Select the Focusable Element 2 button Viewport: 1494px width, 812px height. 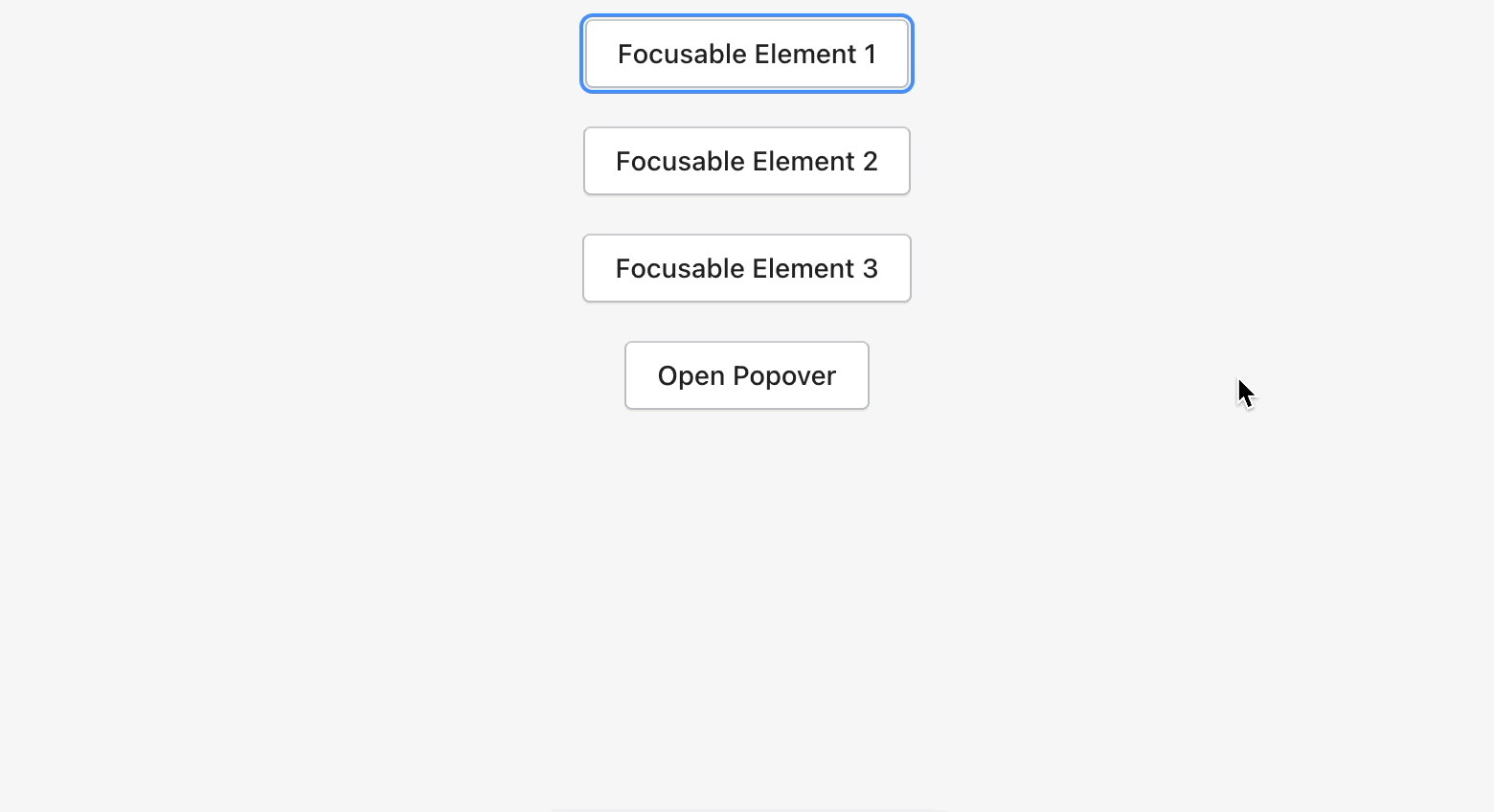[x=746, y=161]
